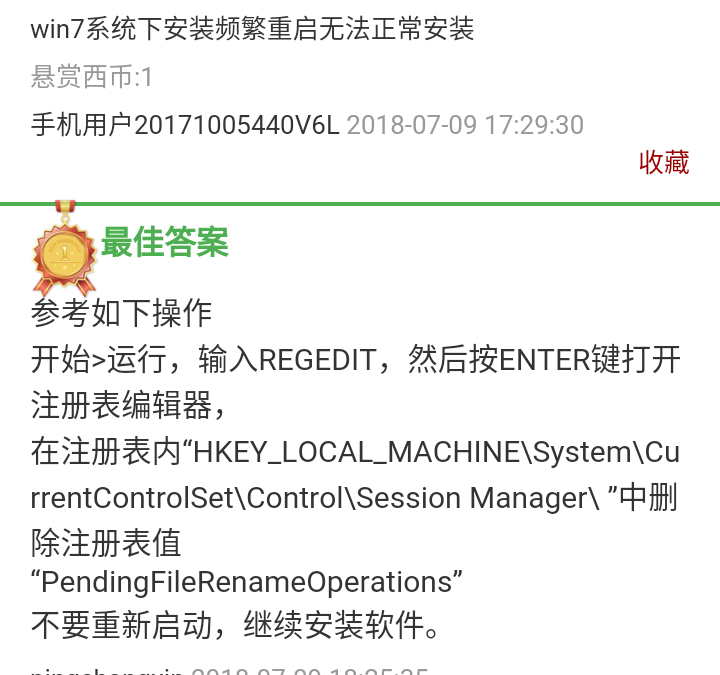Tap the 收藏 link to favorite this question
The image size is (720, 675).
pyautogui.click(x=664, y=163)
